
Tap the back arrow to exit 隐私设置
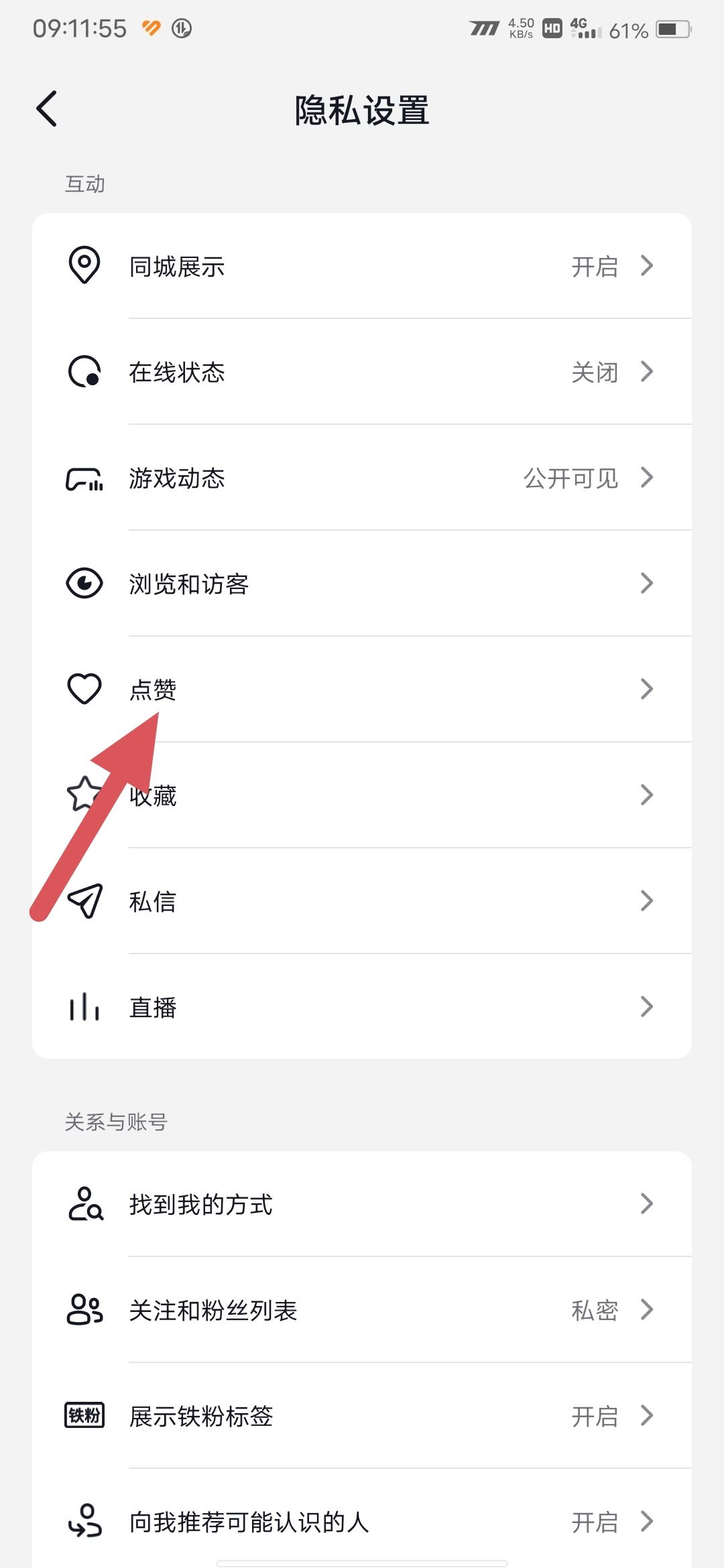click(x=47, y=109)
